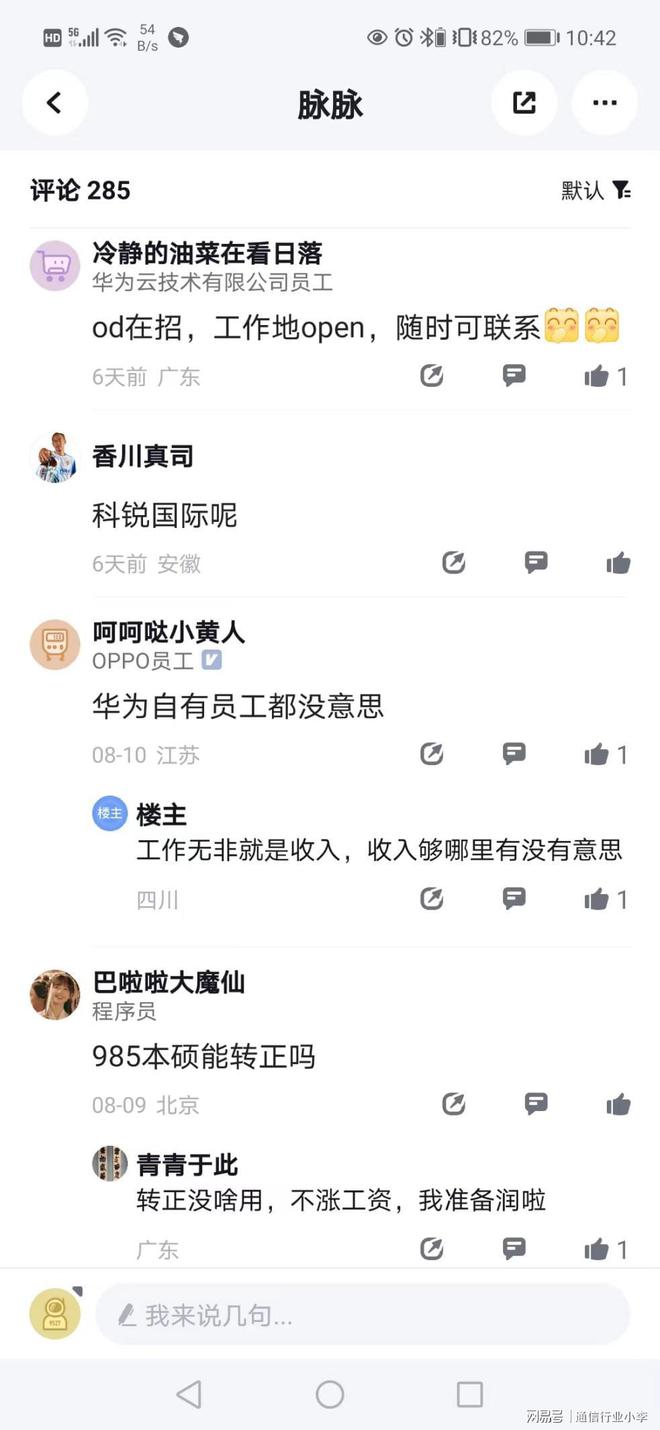660x1430 pixels.
Task: Share this post via the top-bar share icon
Action: [524, 103]
